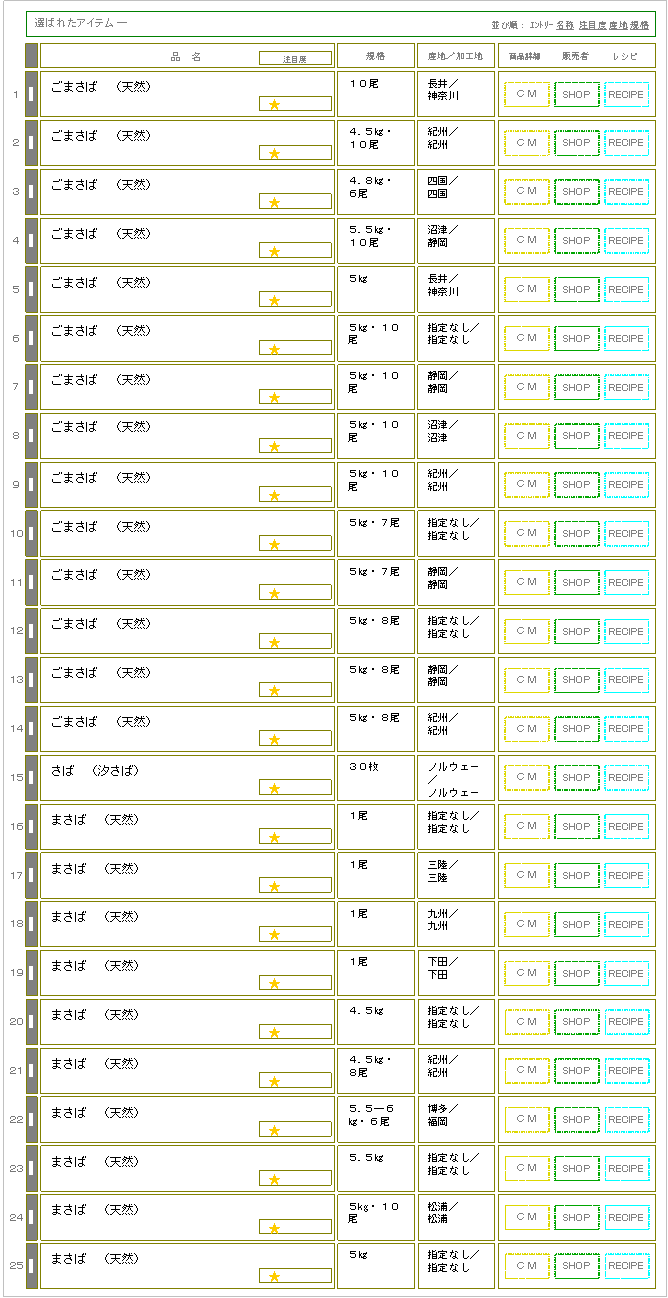The height and width of the screenshot is (1298, 668).
Task: Open CM for item 17 まさば from 三陸
Action: pyautogui.click(x=526, y=876)
